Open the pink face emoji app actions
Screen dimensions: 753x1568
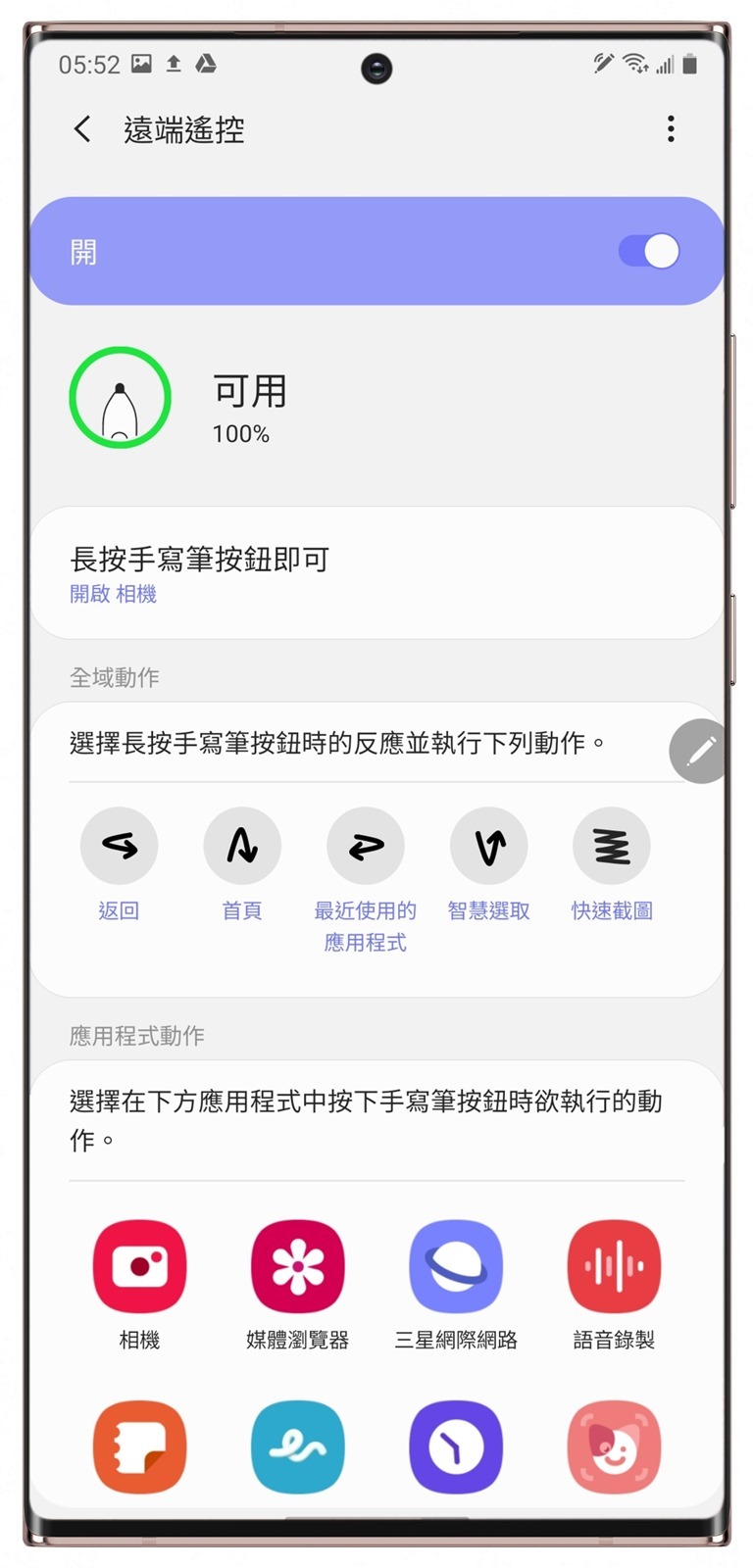[x=614, y=1447]
